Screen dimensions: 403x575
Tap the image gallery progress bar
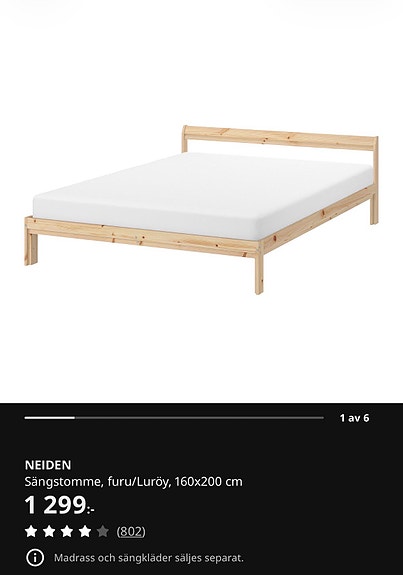(x=174, y=418)
